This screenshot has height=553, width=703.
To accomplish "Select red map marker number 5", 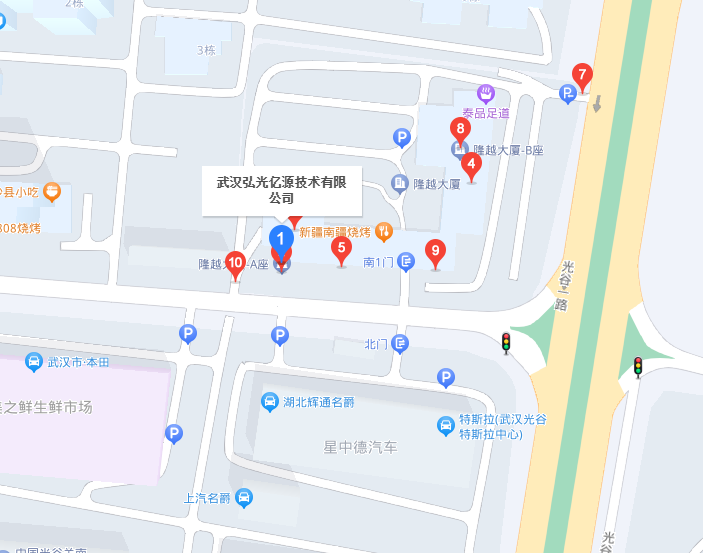I will (x=341, y=249).
